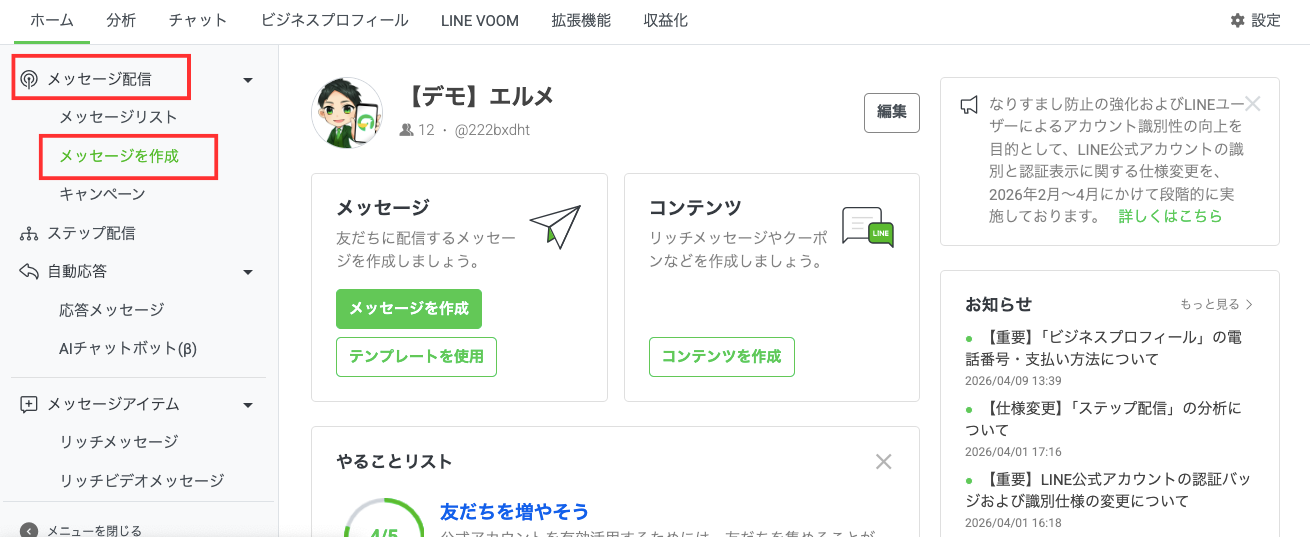Collapse the メッセージ配信 menu section
This screenshot has width=1310, height=537.
coord(248,80)
